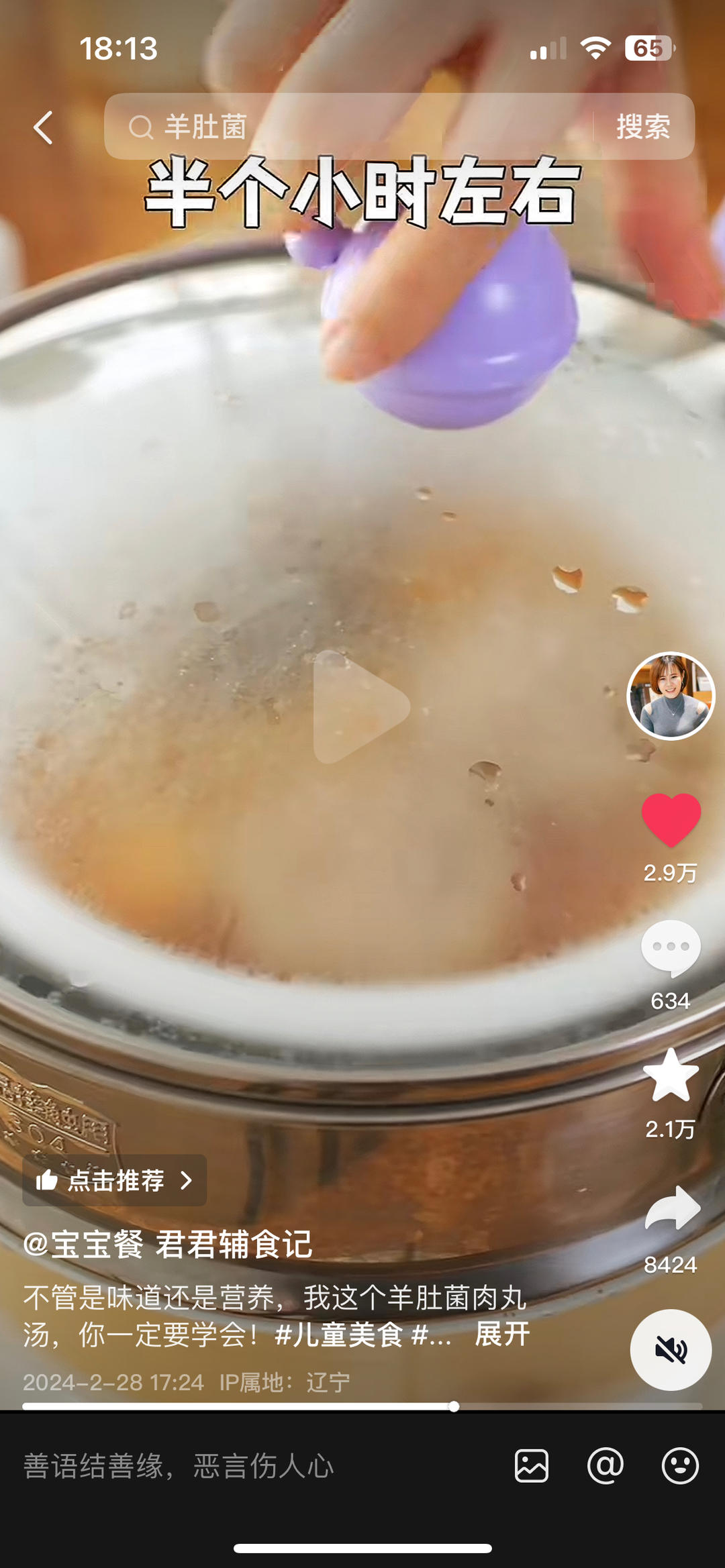Tap the 搜索 button
725x1568 pixels.
tap(643, 127)
